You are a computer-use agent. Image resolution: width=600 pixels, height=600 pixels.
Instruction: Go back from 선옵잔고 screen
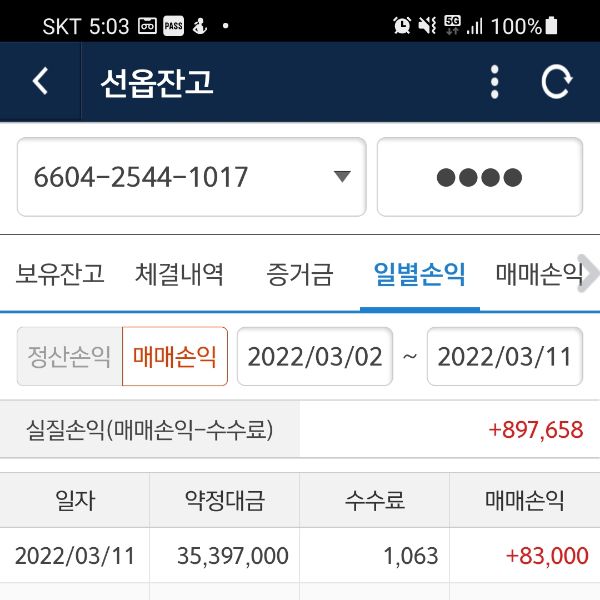tap(40, 82)
